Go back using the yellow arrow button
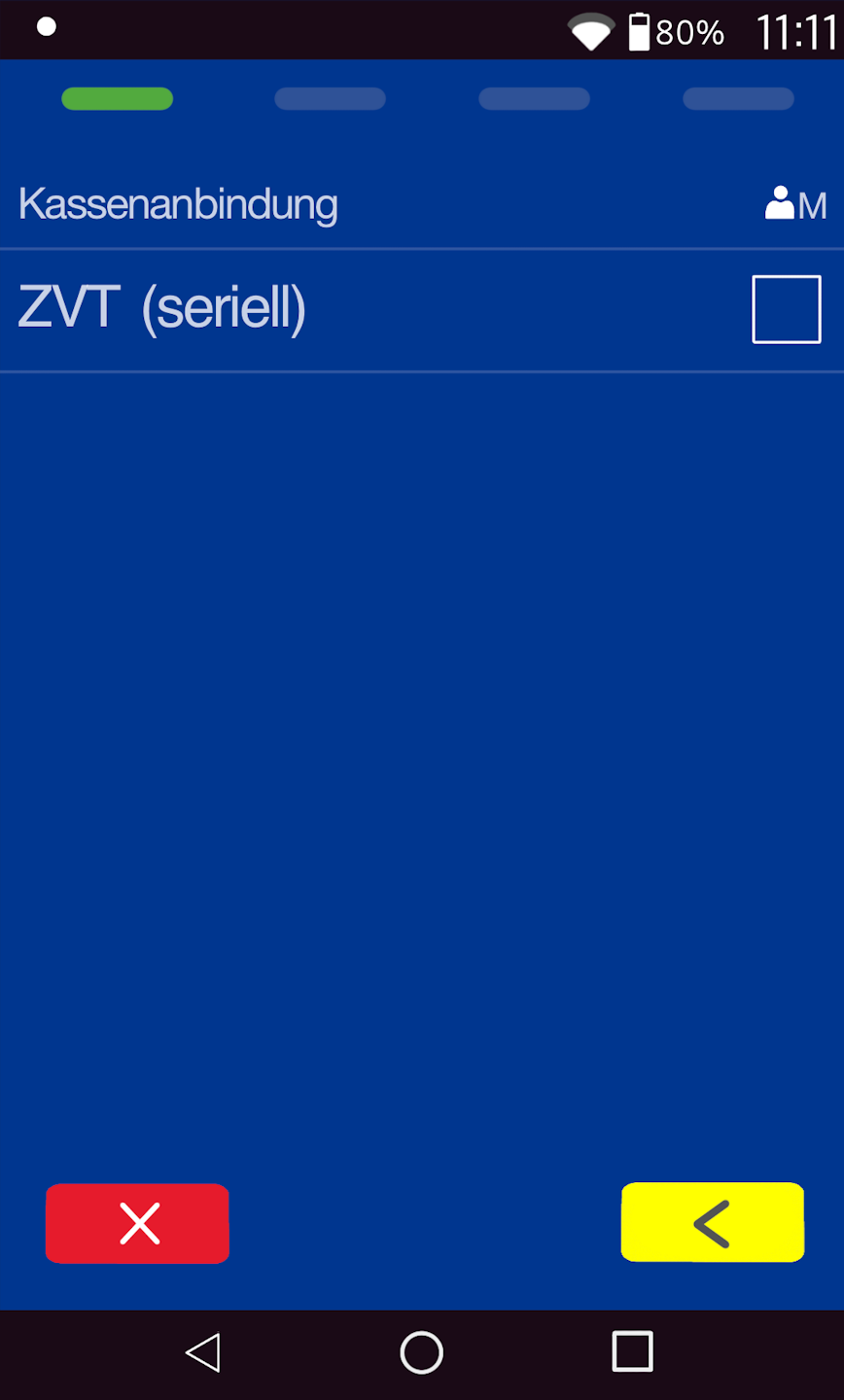 point(712,1223)
